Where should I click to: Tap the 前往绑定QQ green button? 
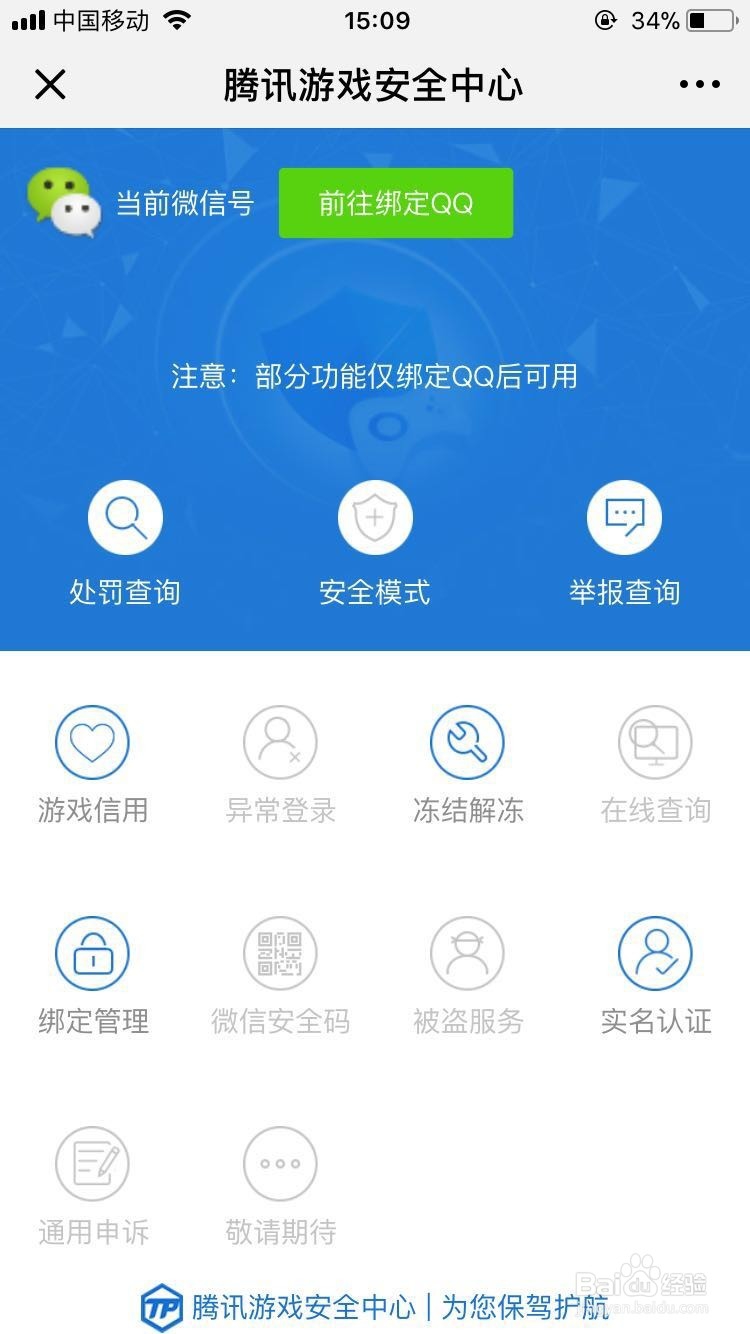(x=396, y=203)
